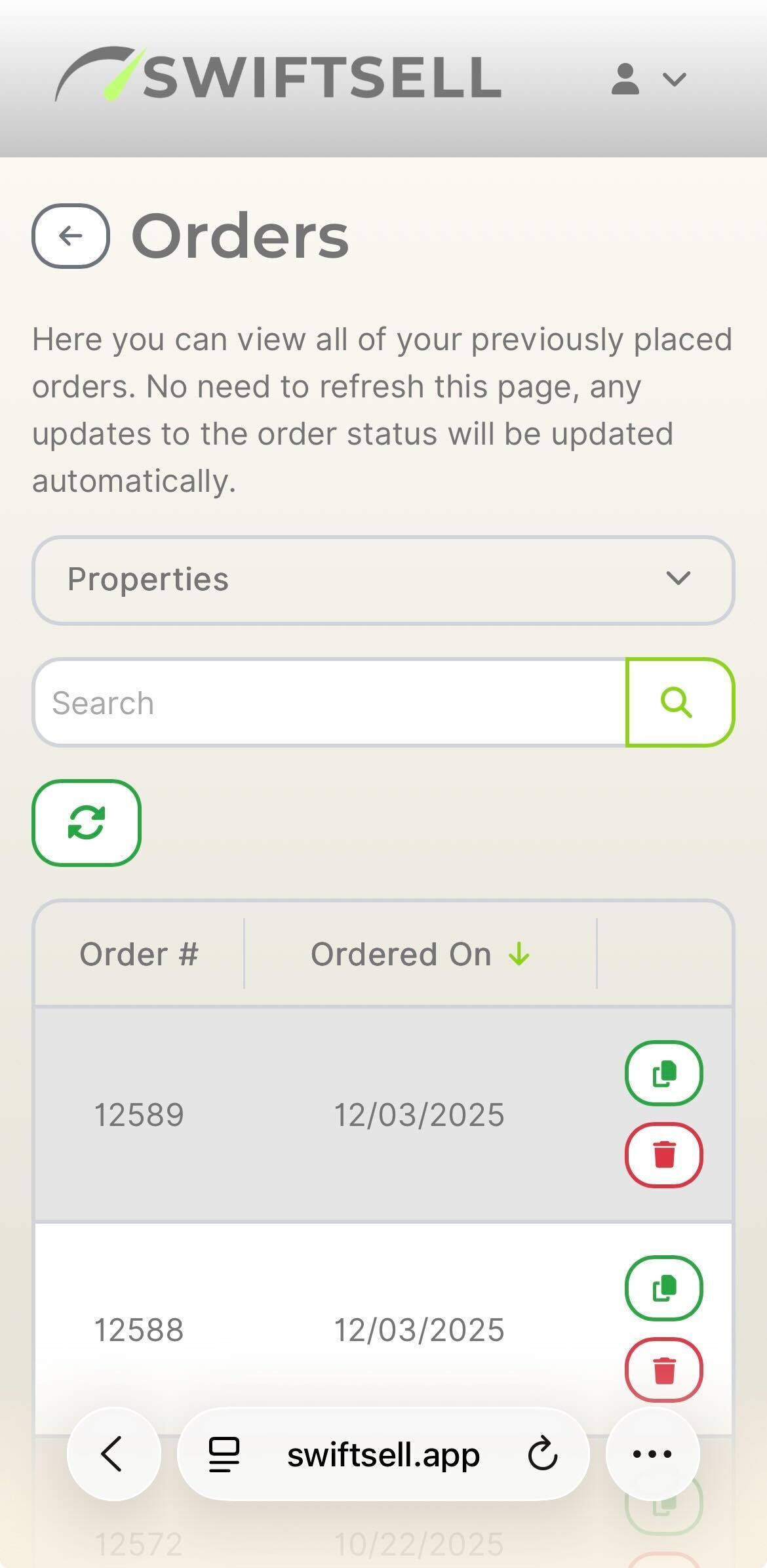
Task: Toggle the Ordered On sort direction
Action: tap(420, 954)
